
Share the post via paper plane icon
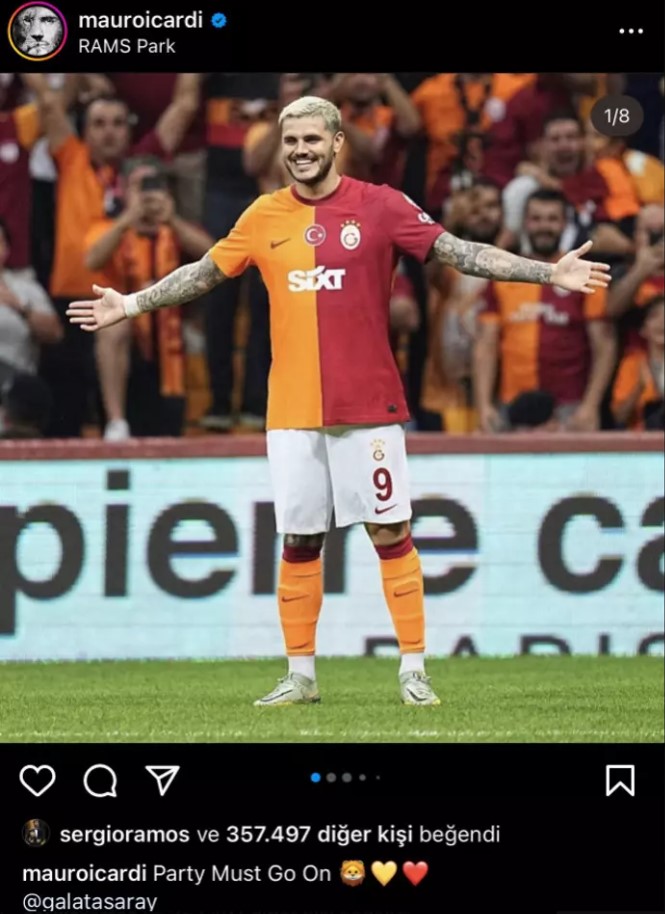[162, 780]
